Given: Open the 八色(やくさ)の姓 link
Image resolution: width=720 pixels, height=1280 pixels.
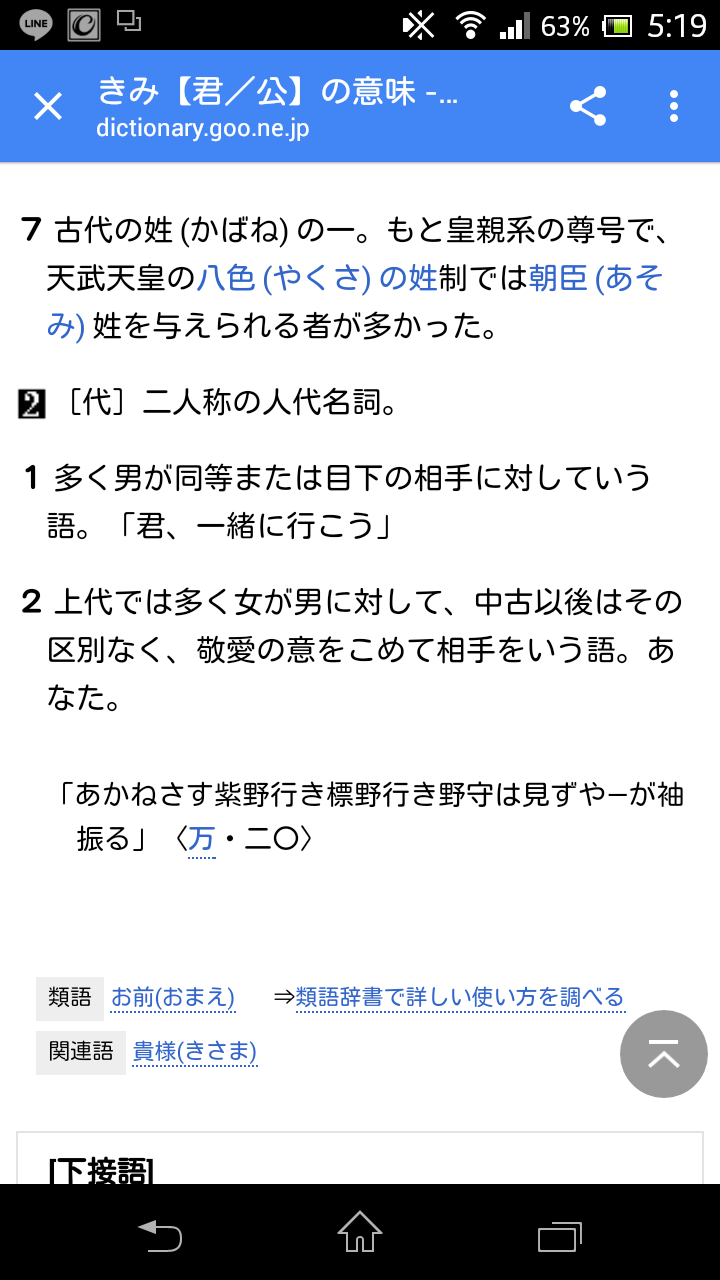Looking at the screenshot, I should coord(316,278).
